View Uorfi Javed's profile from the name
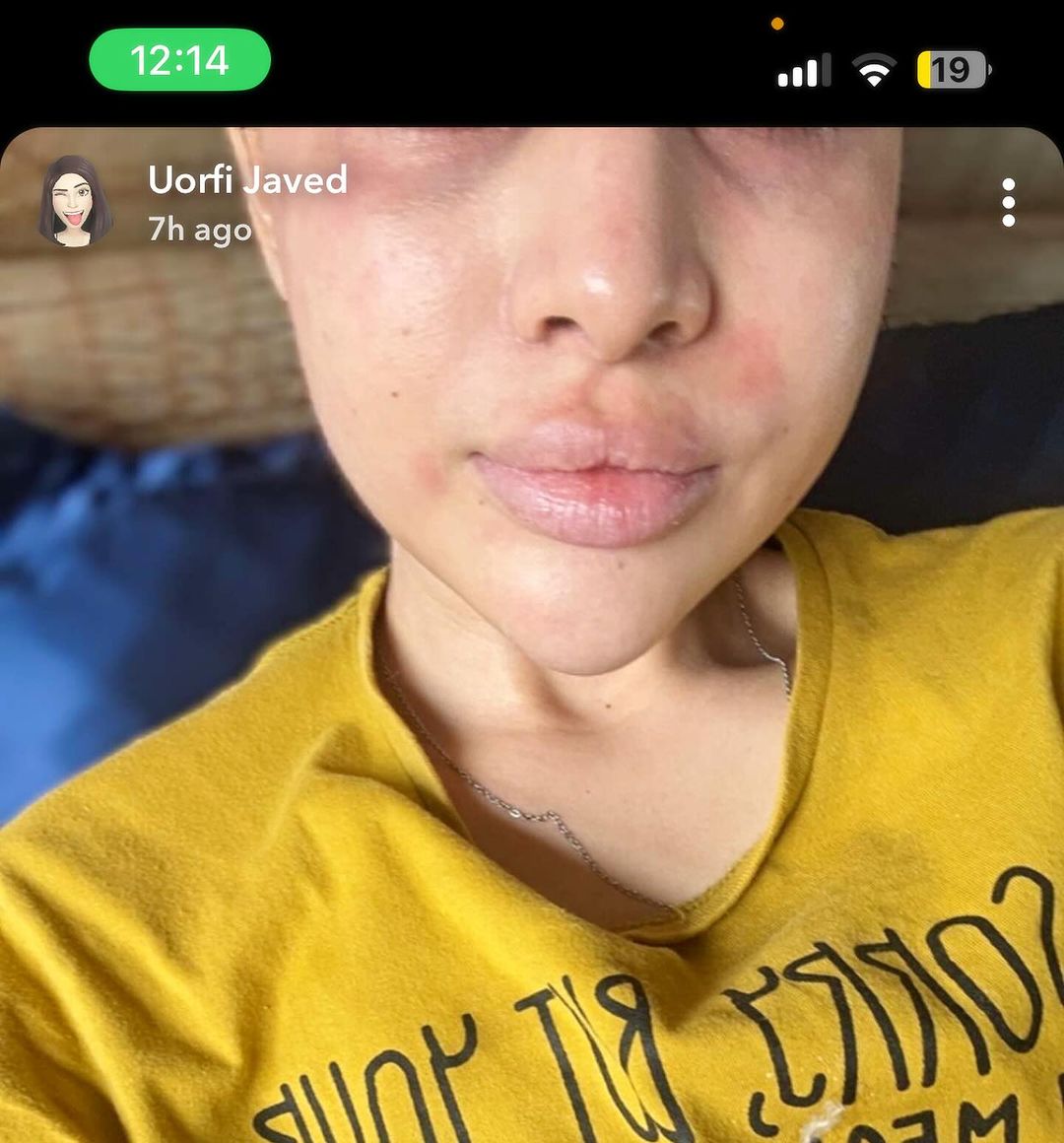1064x1143 pixels. 247,180
